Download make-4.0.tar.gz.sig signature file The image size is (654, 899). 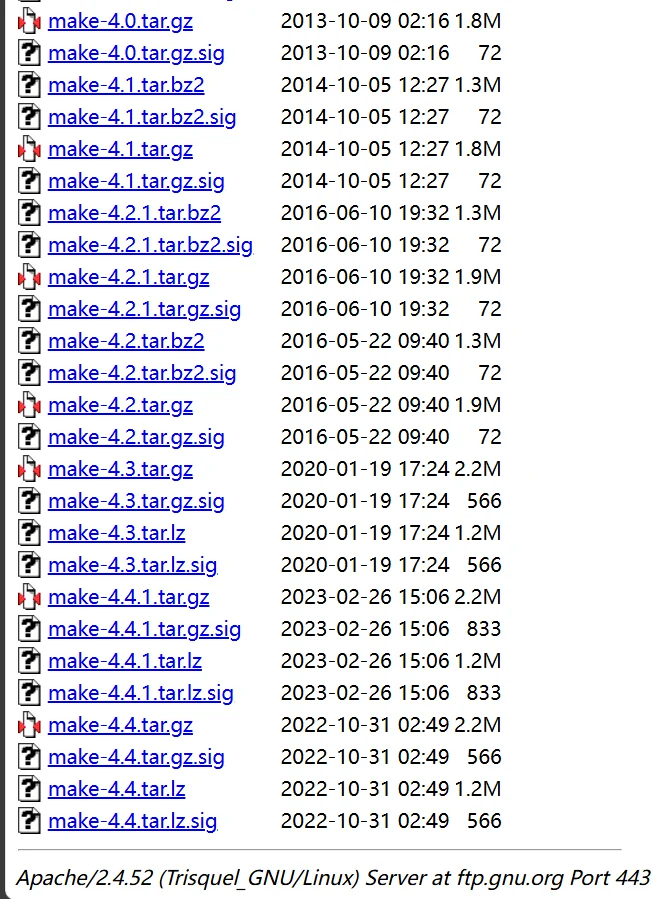click(x=136, y=53)
